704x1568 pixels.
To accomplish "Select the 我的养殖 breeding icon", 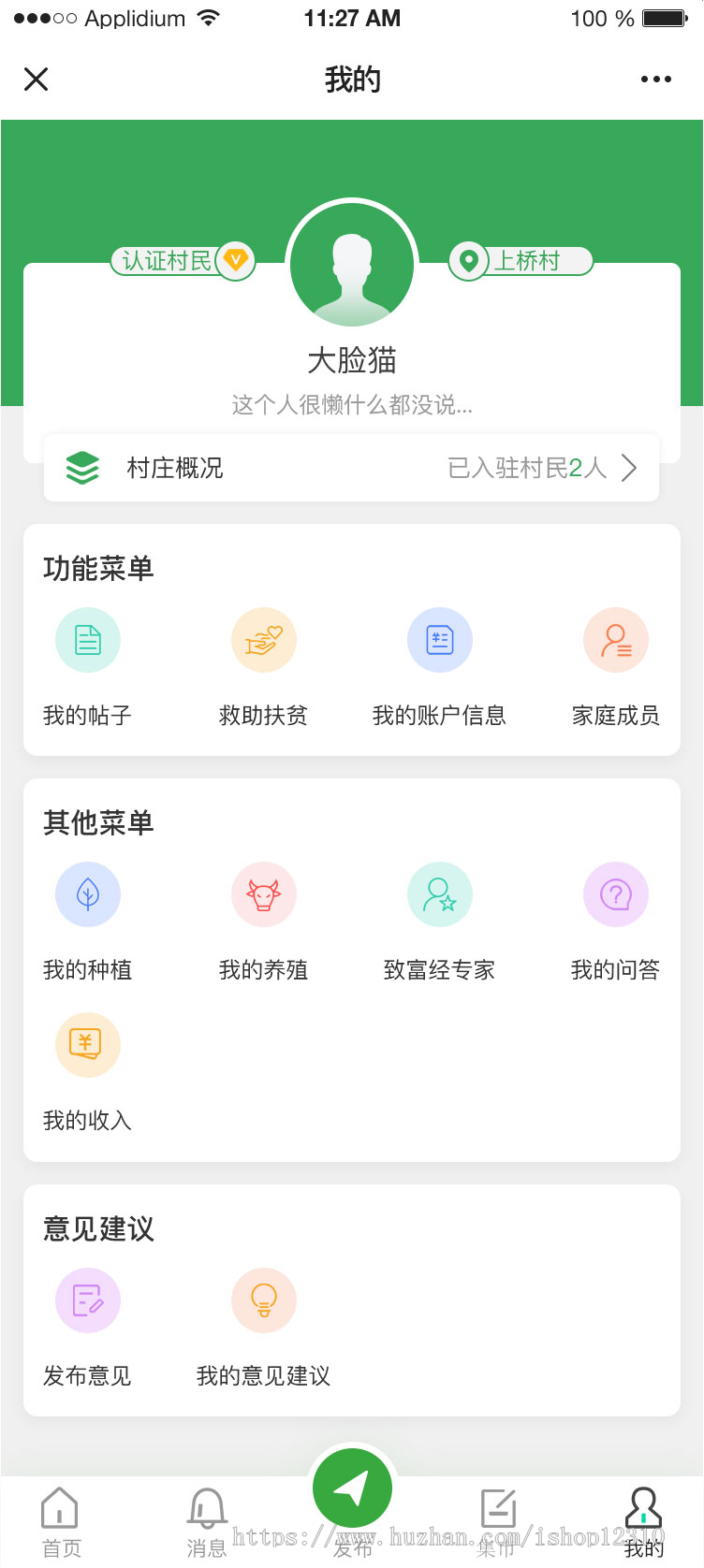I will (264, 894).
